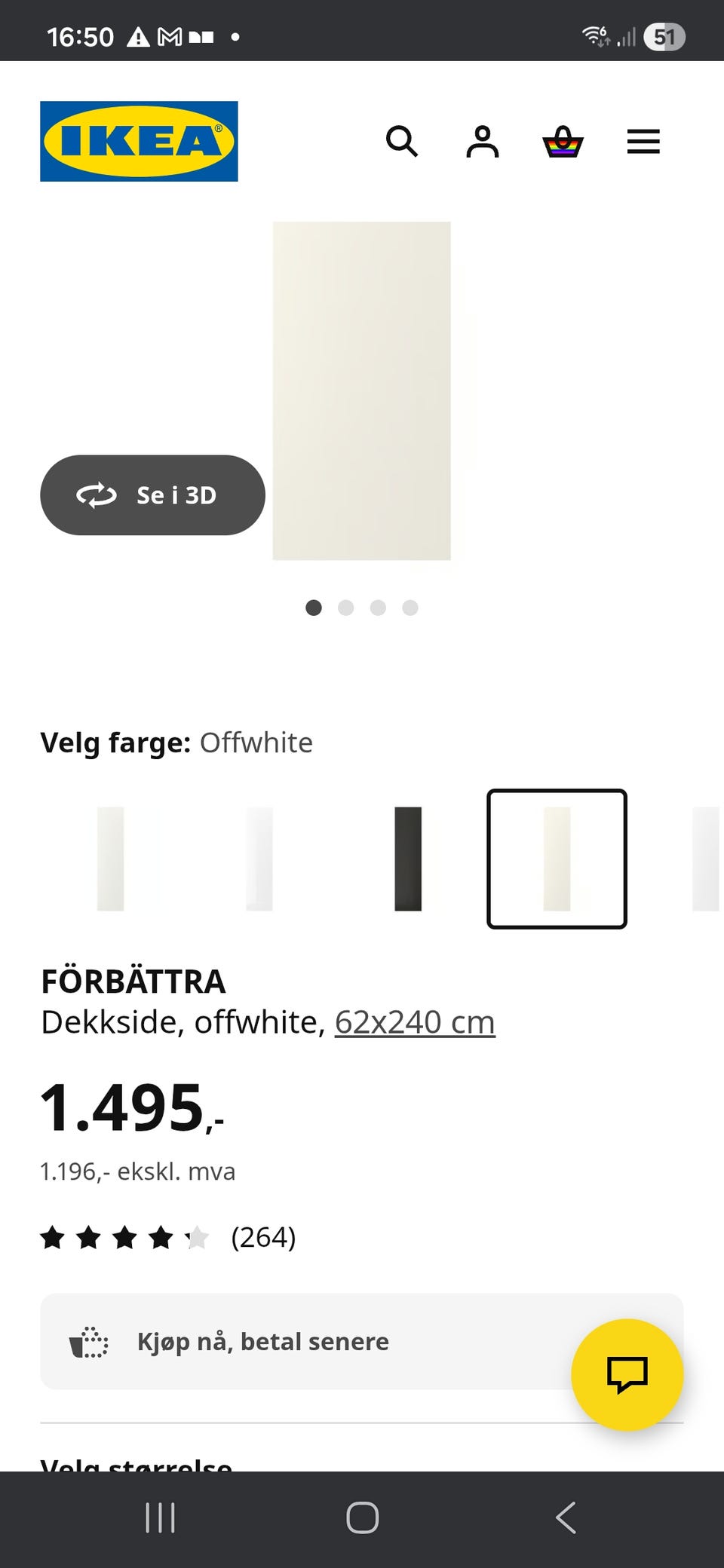Open the 62x240 cm size link
This screenshot has width=724, height=1568.
coord(414,1021)
